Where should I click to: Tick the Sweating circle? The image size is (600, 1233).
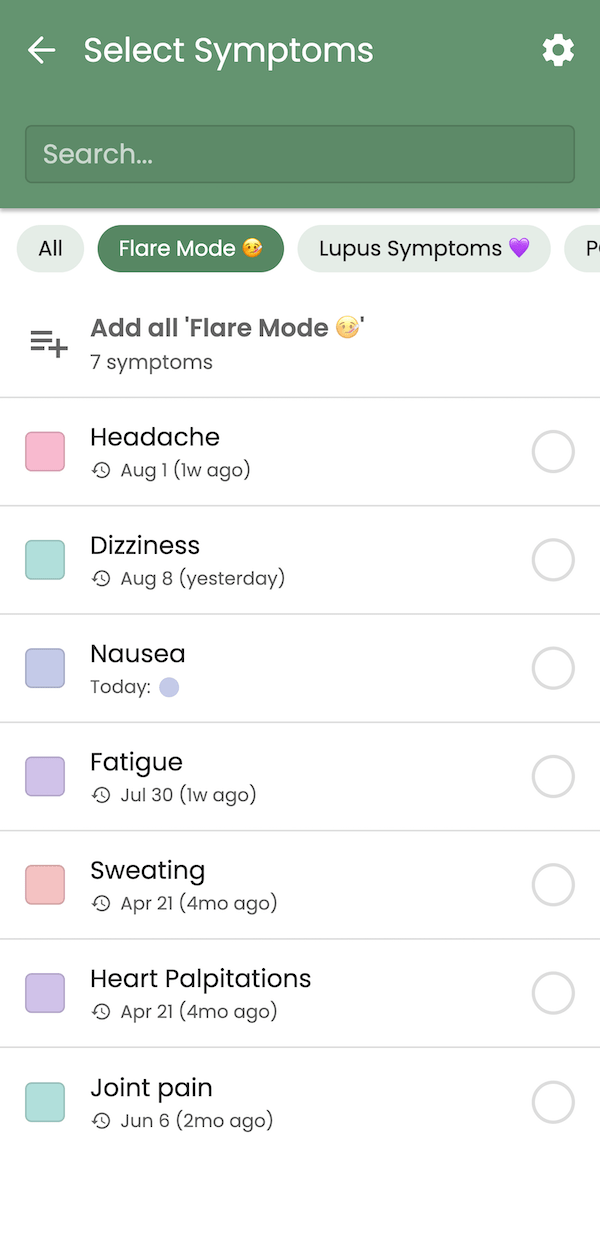pos(553,885)
